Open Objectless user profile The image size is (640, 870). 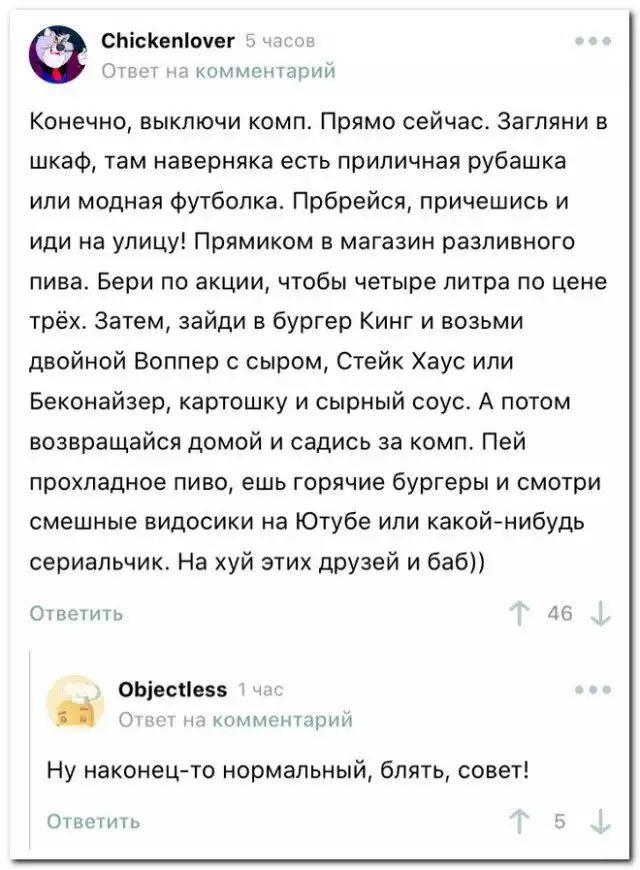(x=172, y=689)
